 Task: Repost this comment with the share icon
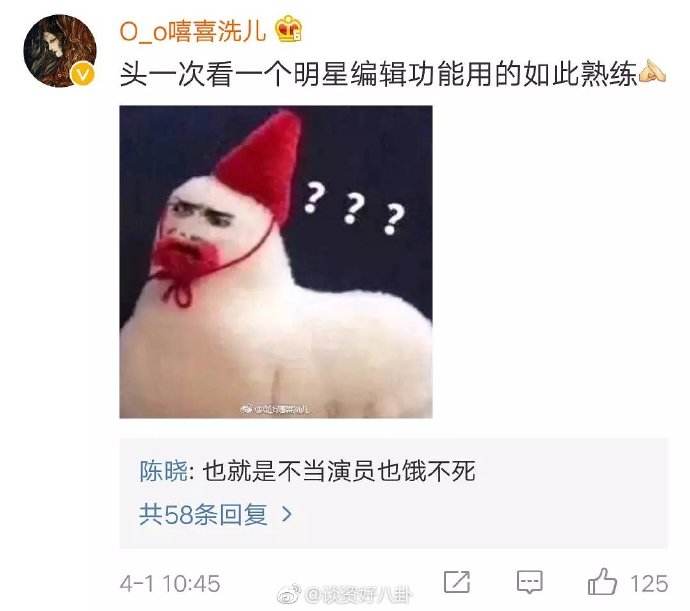pyautogui.click(x=456, y=582)
